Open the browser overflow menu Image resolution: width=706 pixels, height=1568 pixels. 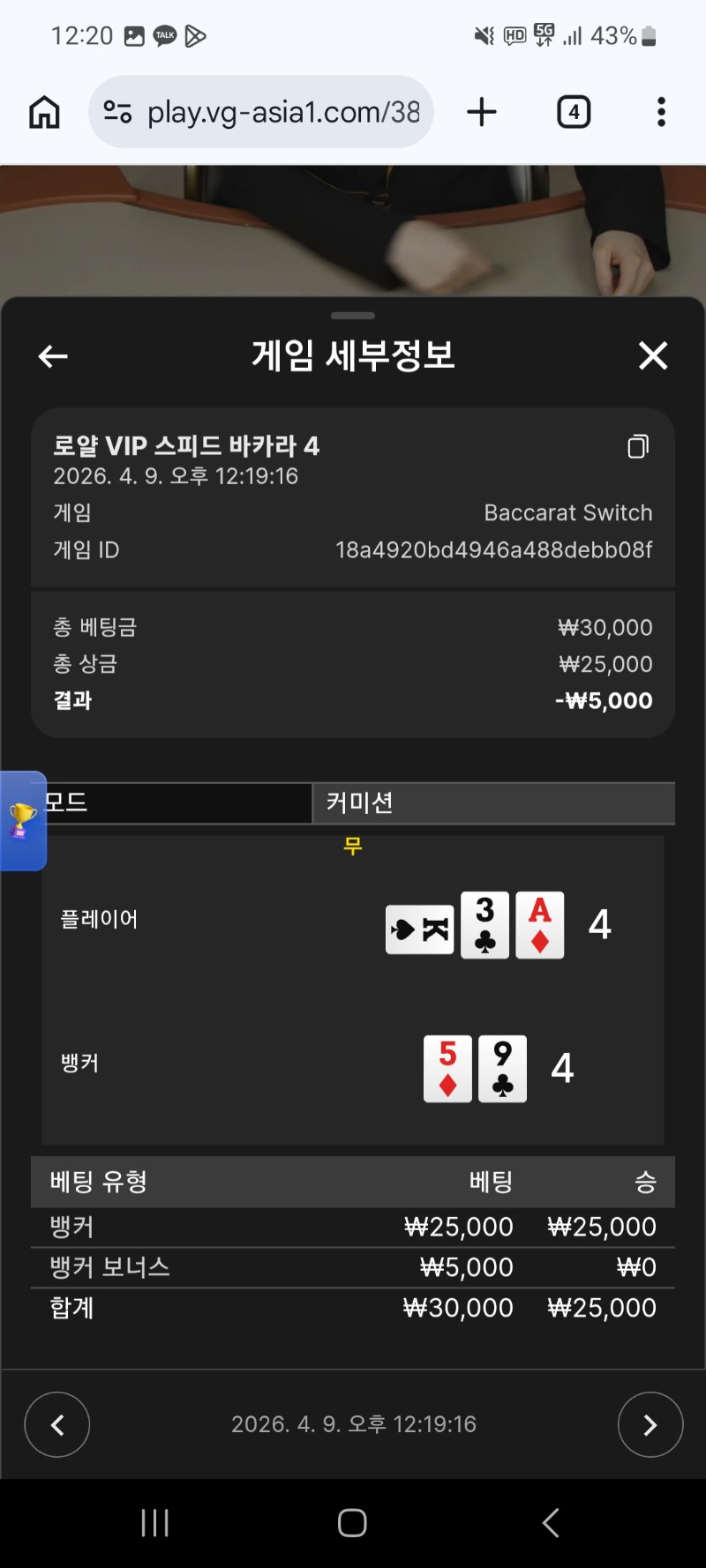tap(661, 112)
